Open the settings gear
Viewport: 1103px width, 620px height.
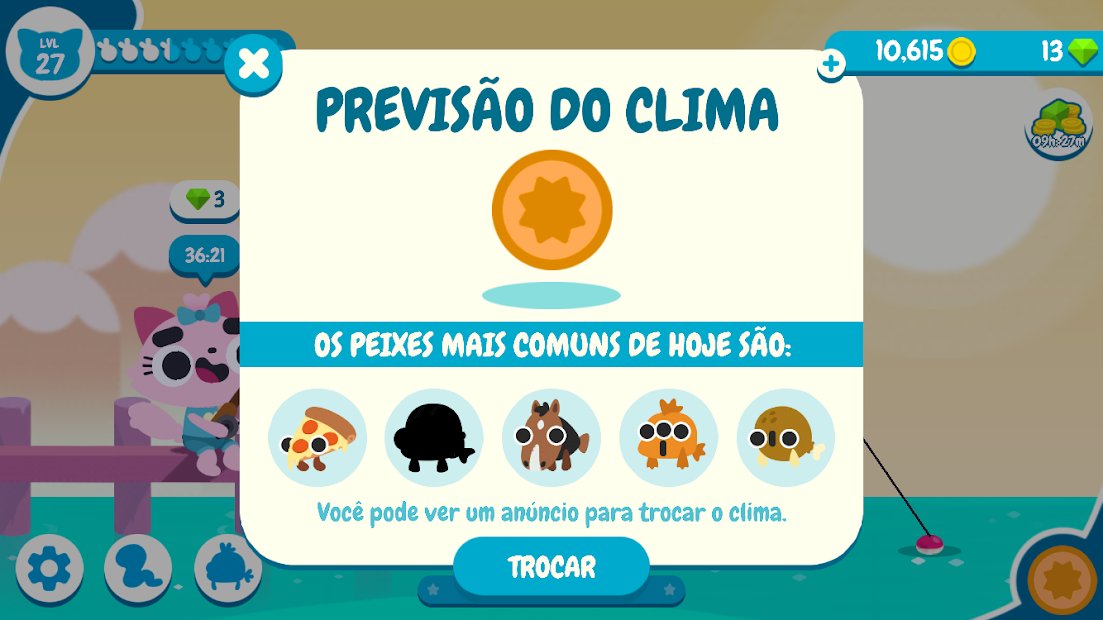43,568
